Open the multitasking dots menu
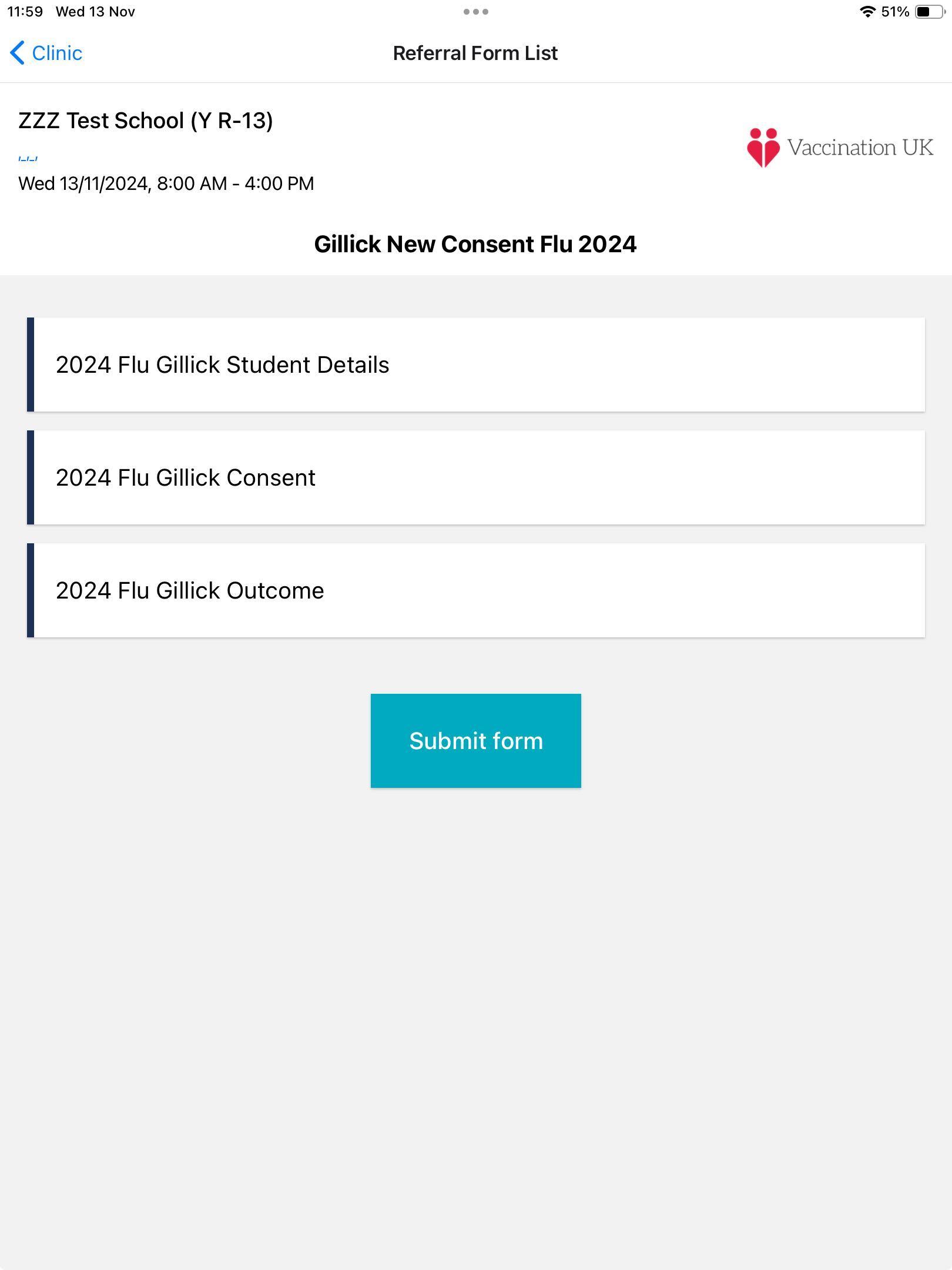The height and width of the screenshot is (1270, 952). pos(475,12)
